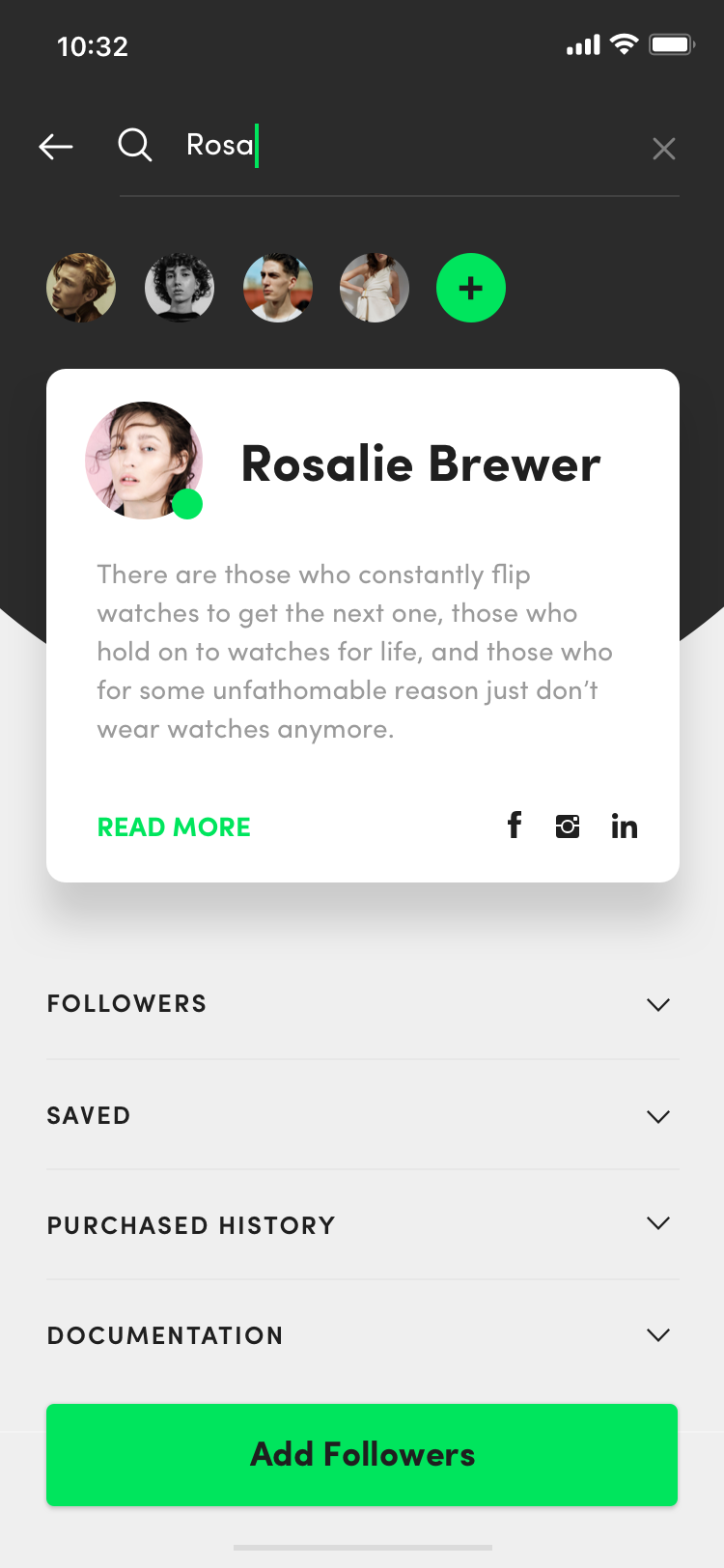Viewport: 724px width, 1568px height.
Task: Tap the green plus button to add person
Action: coord(471,288)
